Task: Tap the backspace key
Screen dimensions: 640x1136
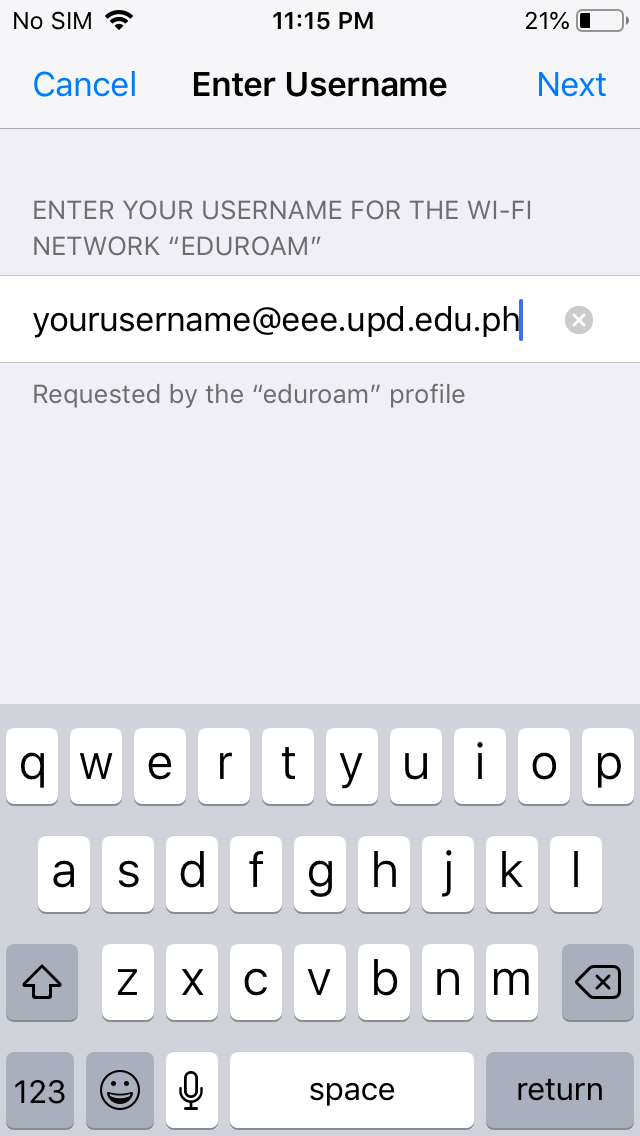Action: 598,982
